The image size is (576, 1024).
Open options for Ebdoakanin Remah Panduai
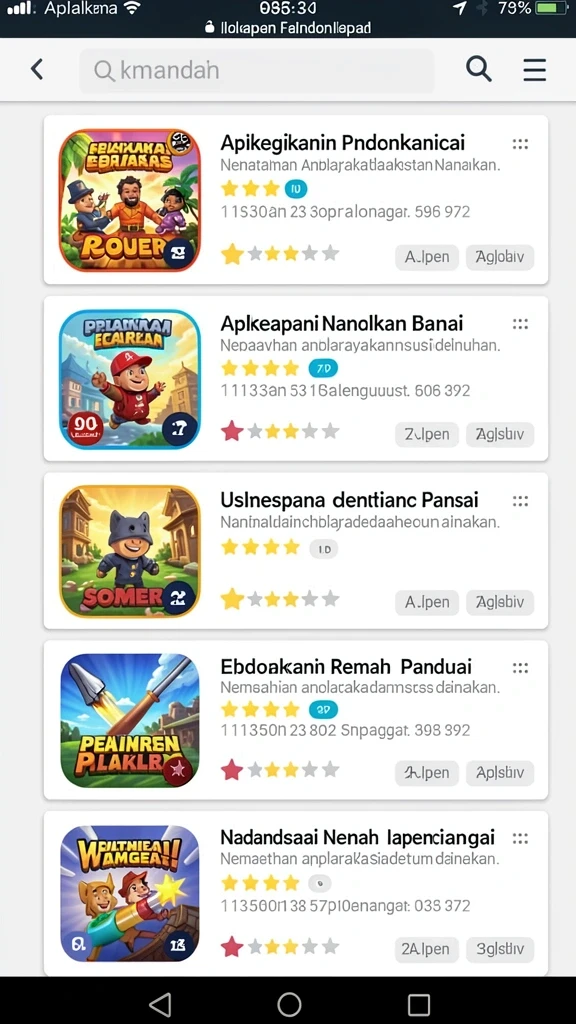tap(520, 668)
